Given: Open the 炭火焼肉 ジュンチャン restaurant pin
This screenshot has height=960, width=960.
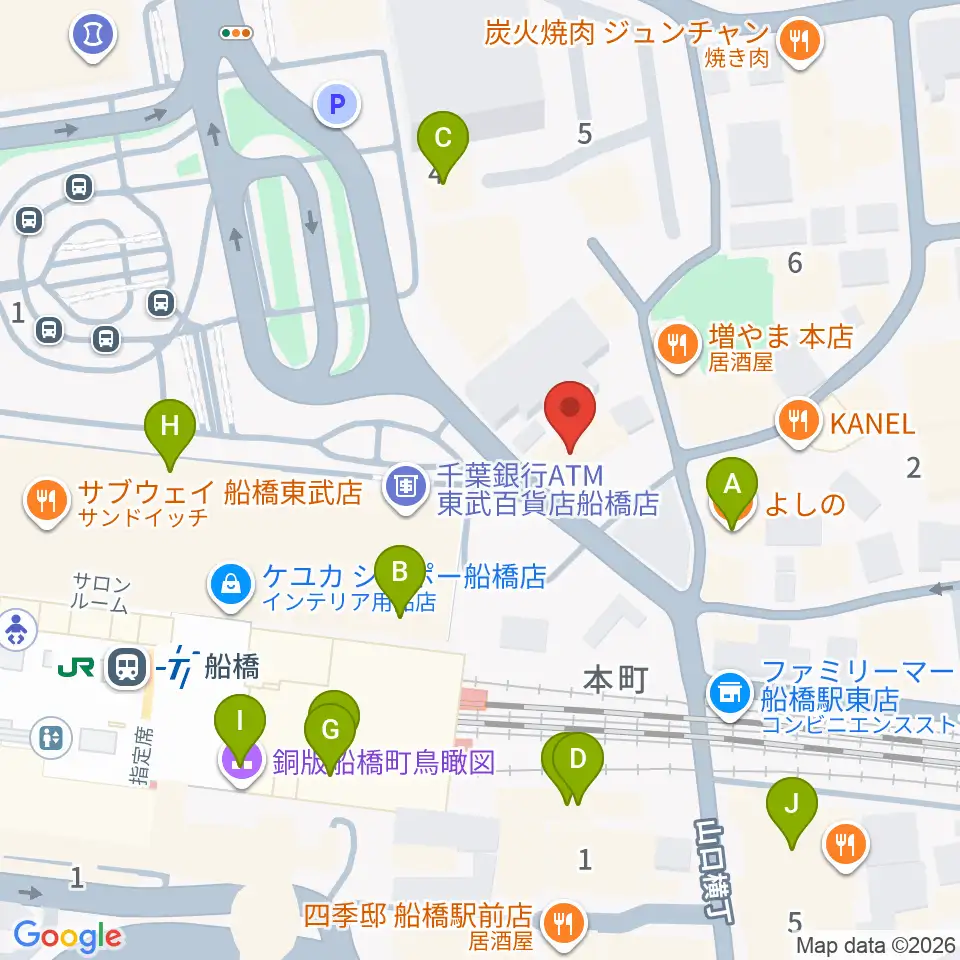Looking at the screenshot, I should click(x=800, y=42).
